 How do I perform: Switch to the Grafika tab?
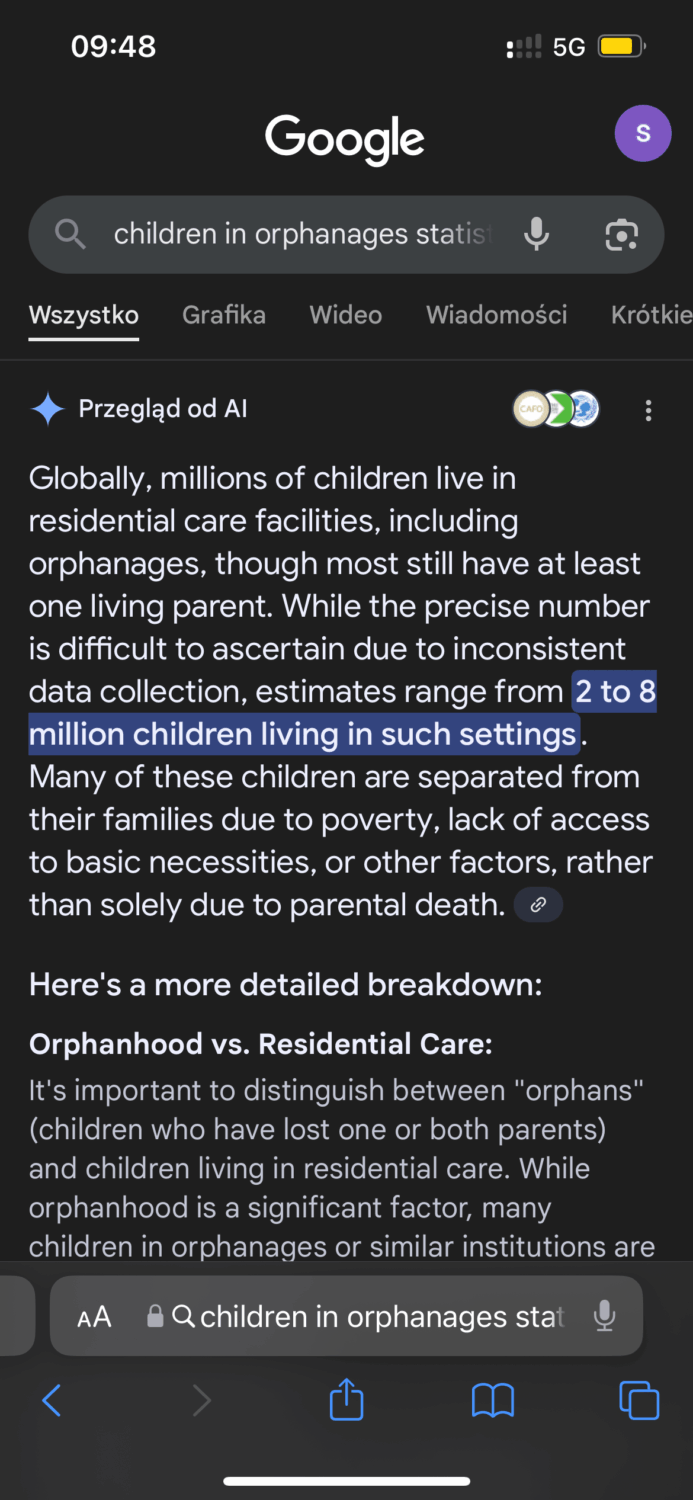[224, 315]
